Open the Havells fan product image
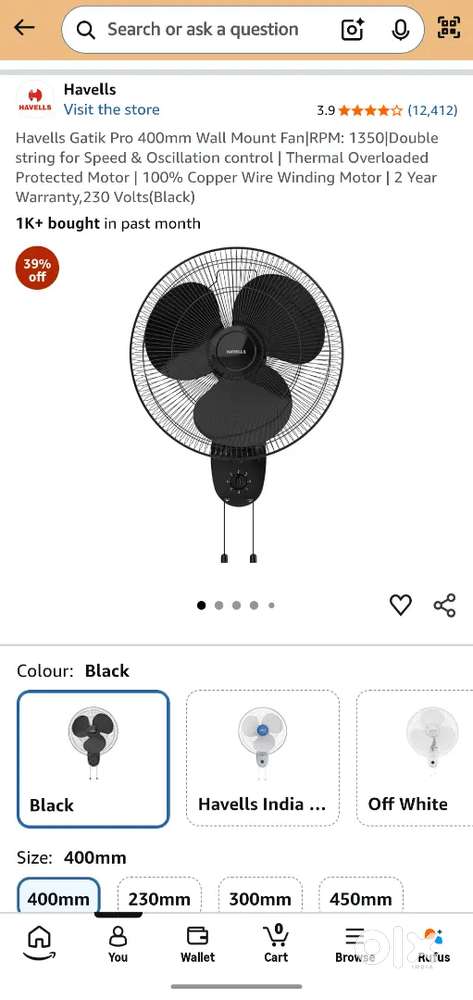This screenshot has height=1000, width=473. click(x=236, y=405)
